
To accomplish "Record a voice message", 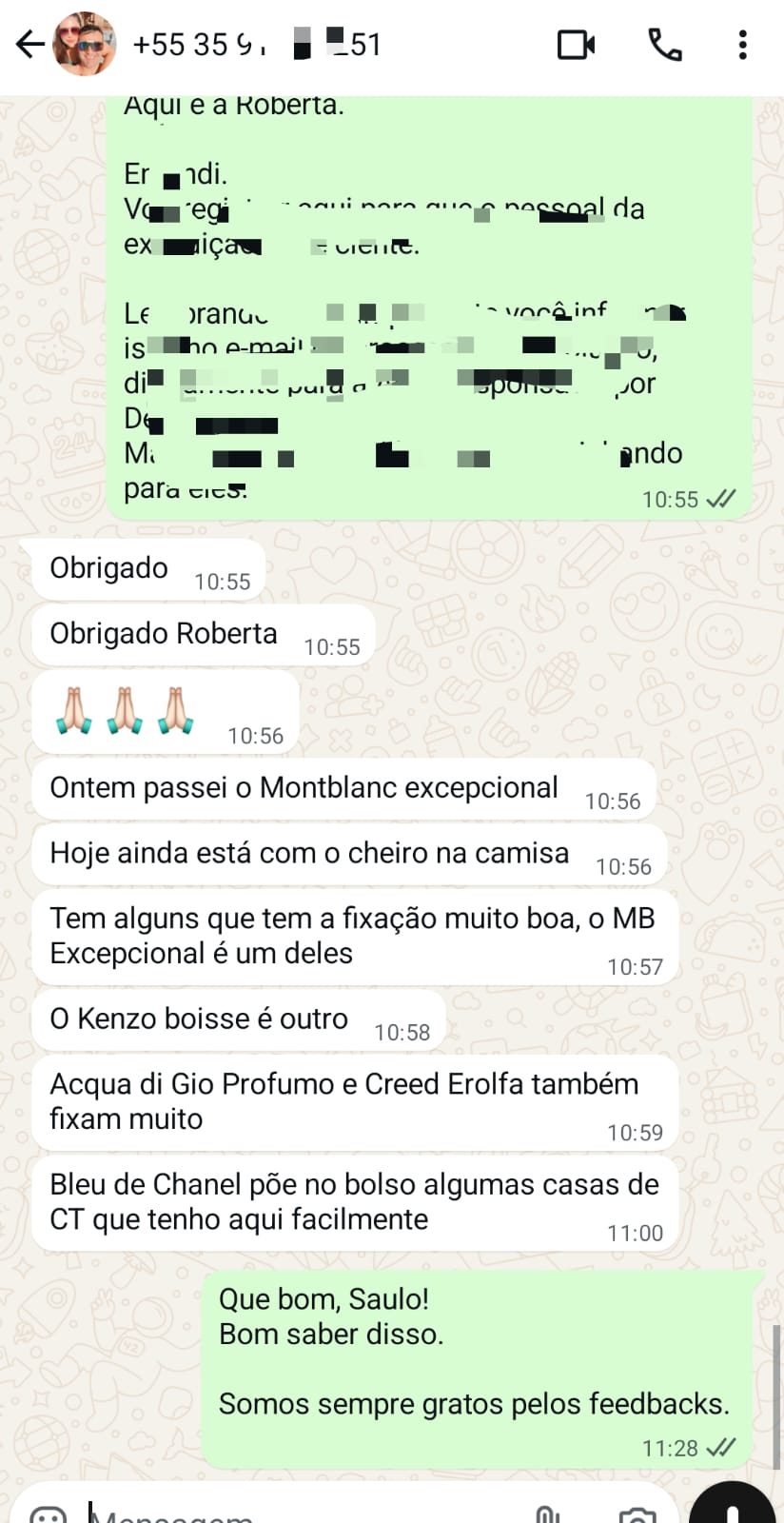I will click(733, 1511).
